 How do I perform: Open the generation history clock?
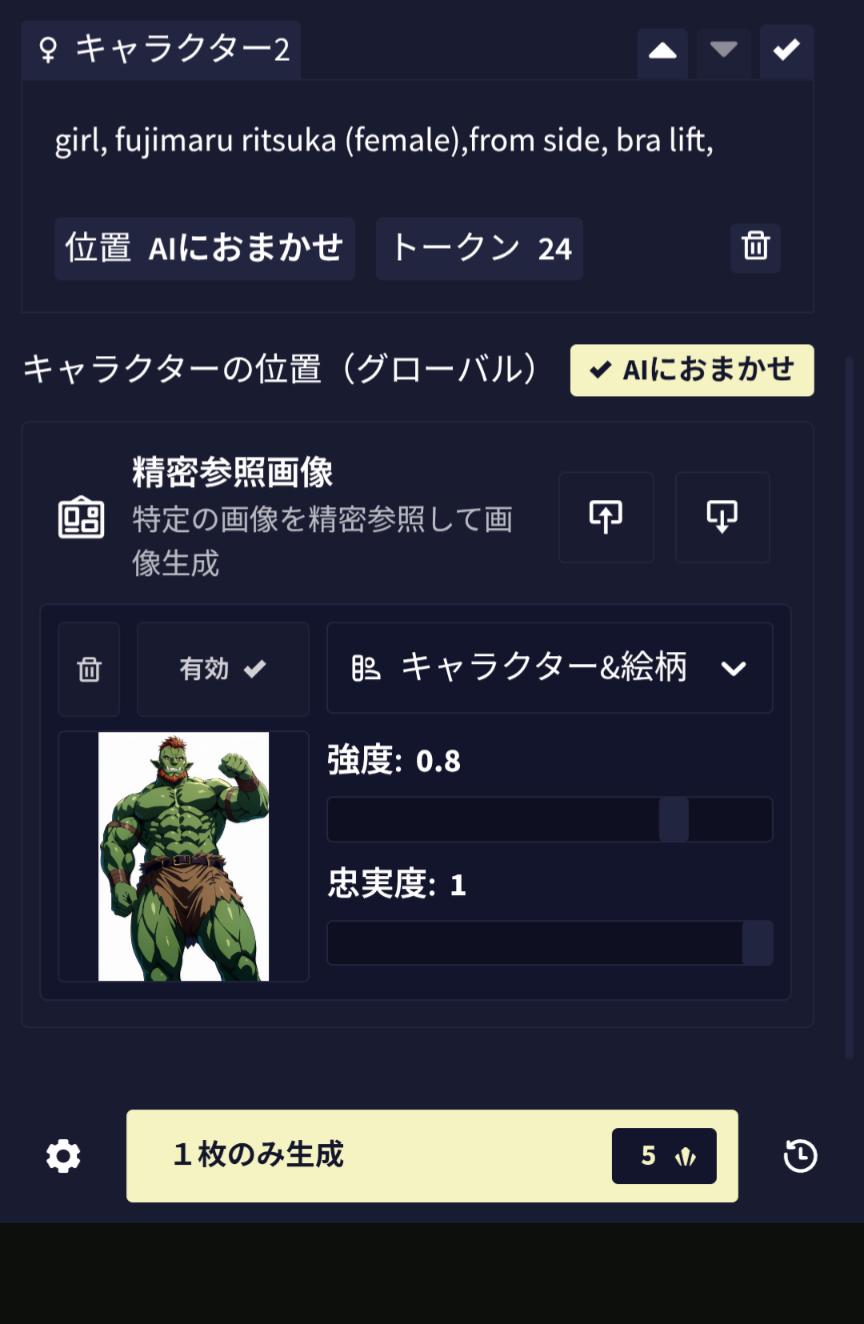[800, 1156]
